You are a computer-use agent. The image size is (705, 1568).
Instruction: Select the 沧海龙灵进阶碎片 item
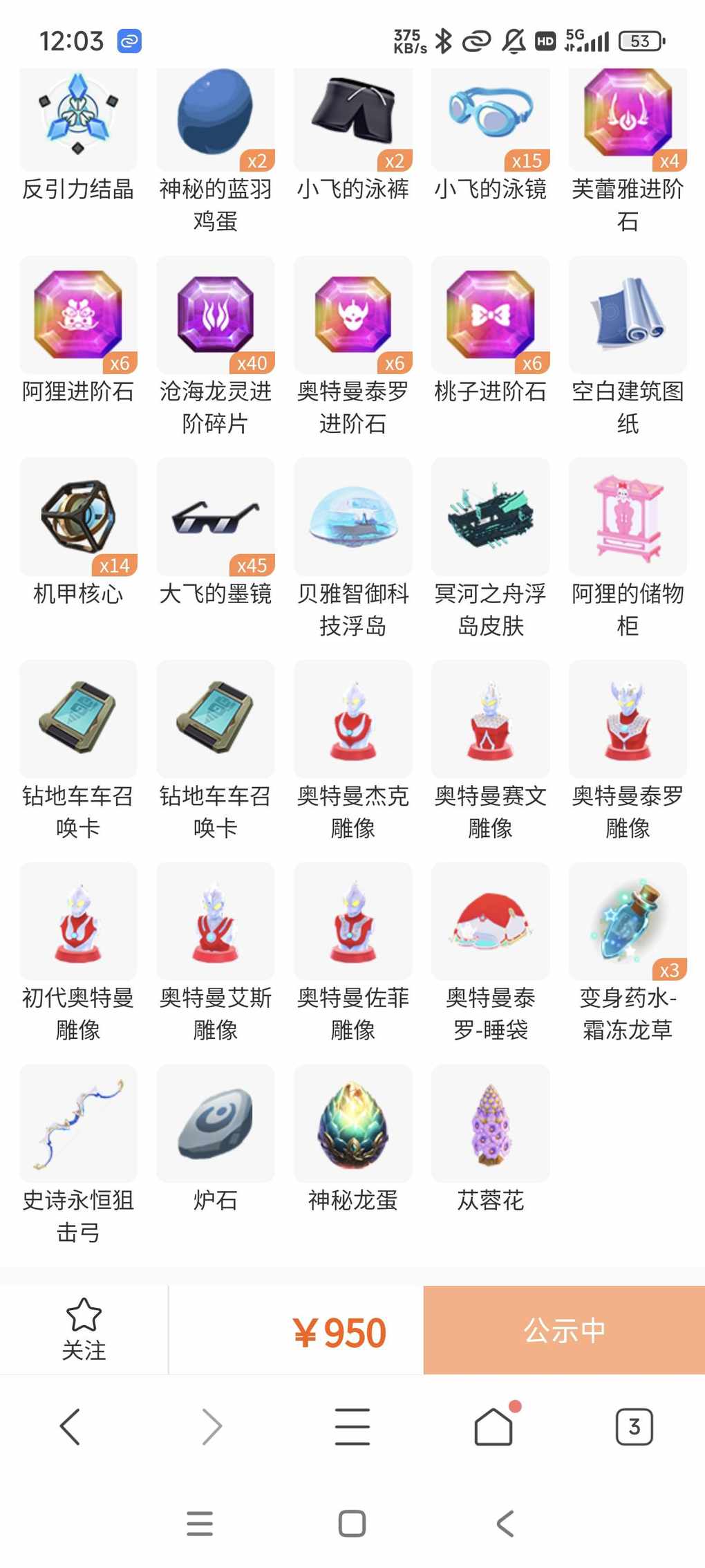216,346
